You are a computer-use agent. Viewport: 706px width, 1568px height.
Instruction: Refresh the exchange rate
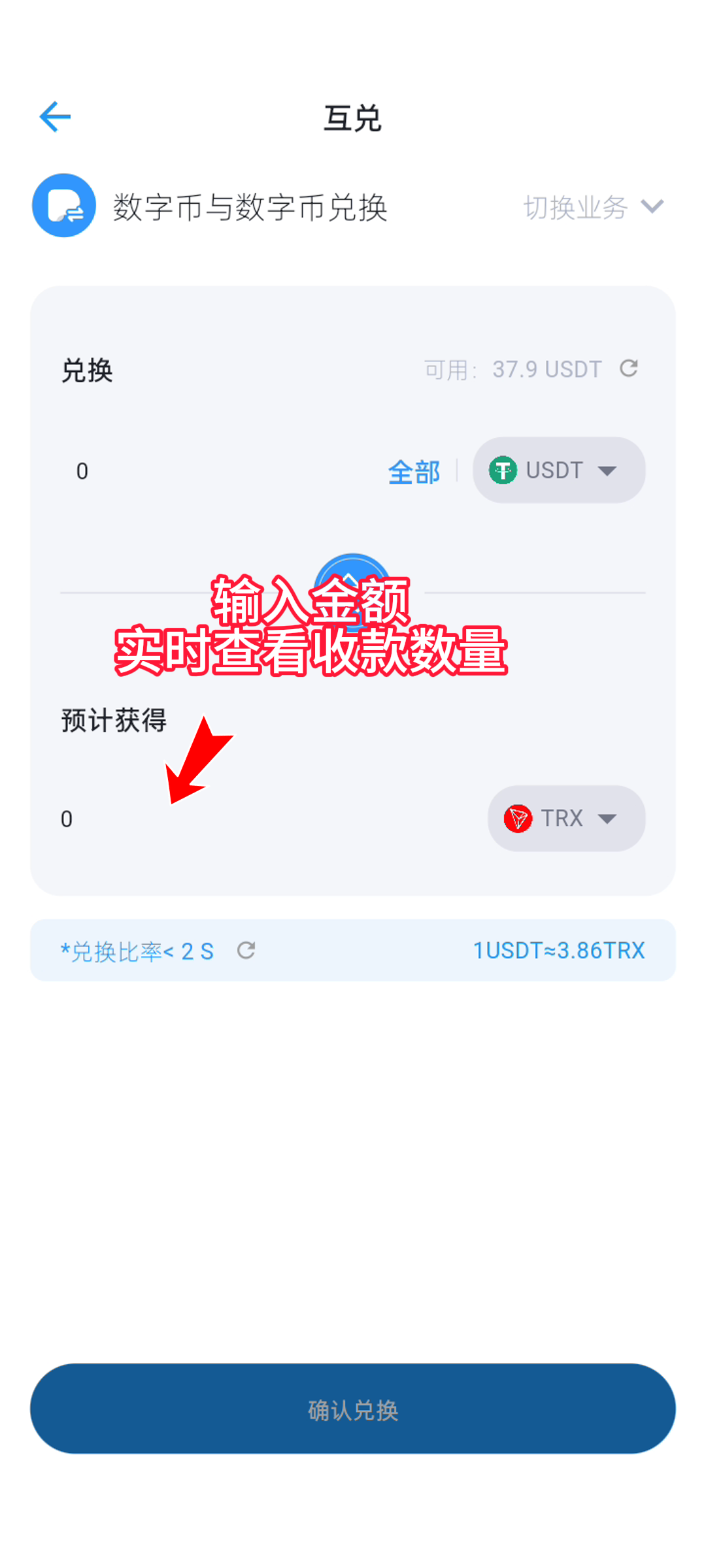tap(246, 951)
